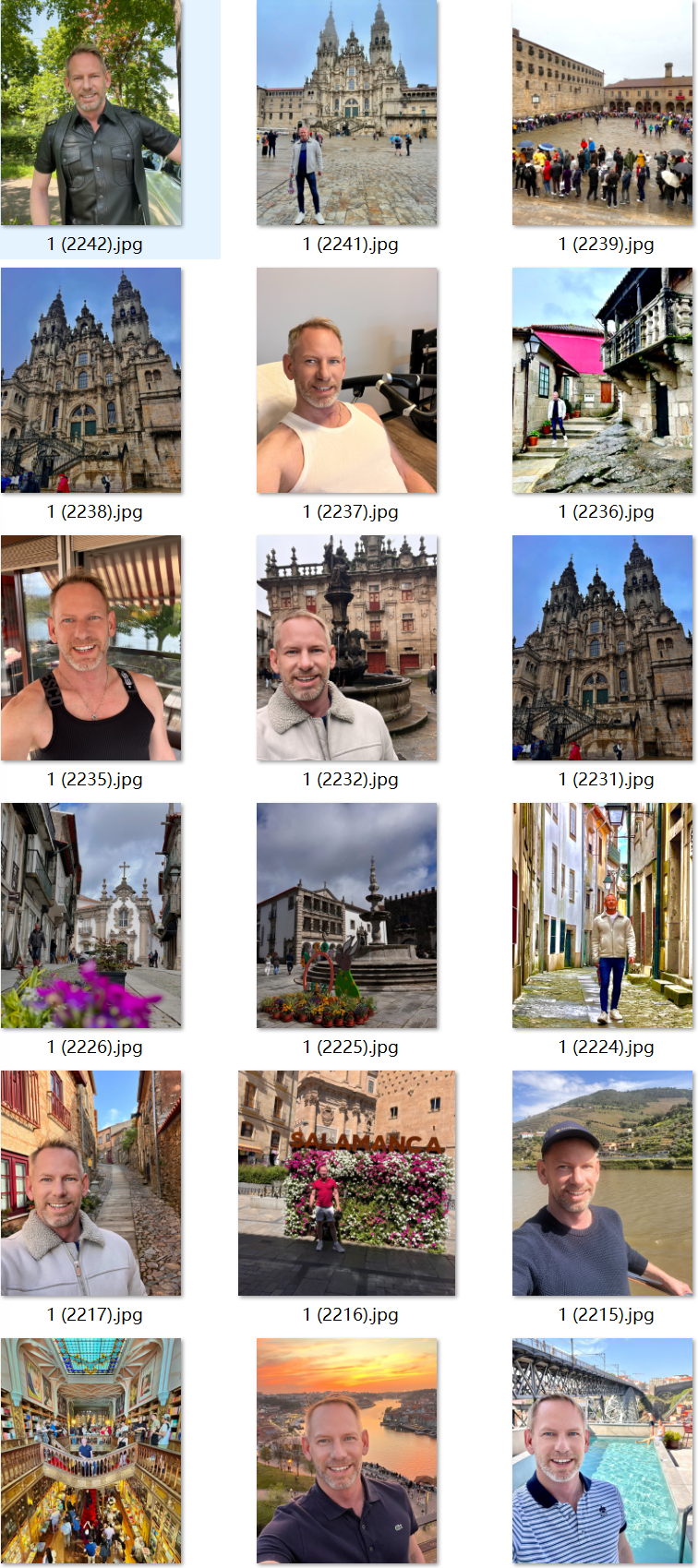Open the file 1 (2242).jpg

pyautogui.click(x=91, y=113)
